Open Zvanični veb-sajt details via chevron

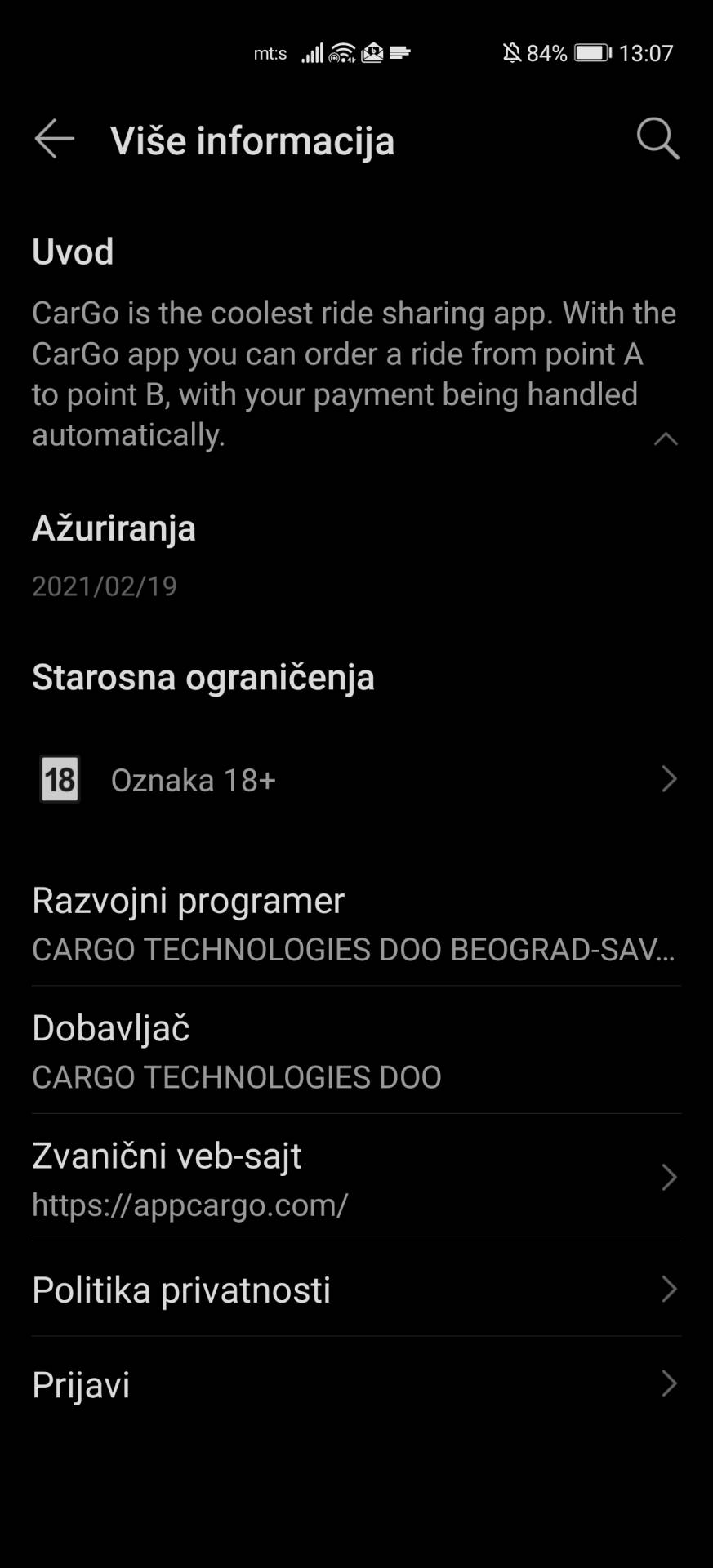coord(671,1177)
